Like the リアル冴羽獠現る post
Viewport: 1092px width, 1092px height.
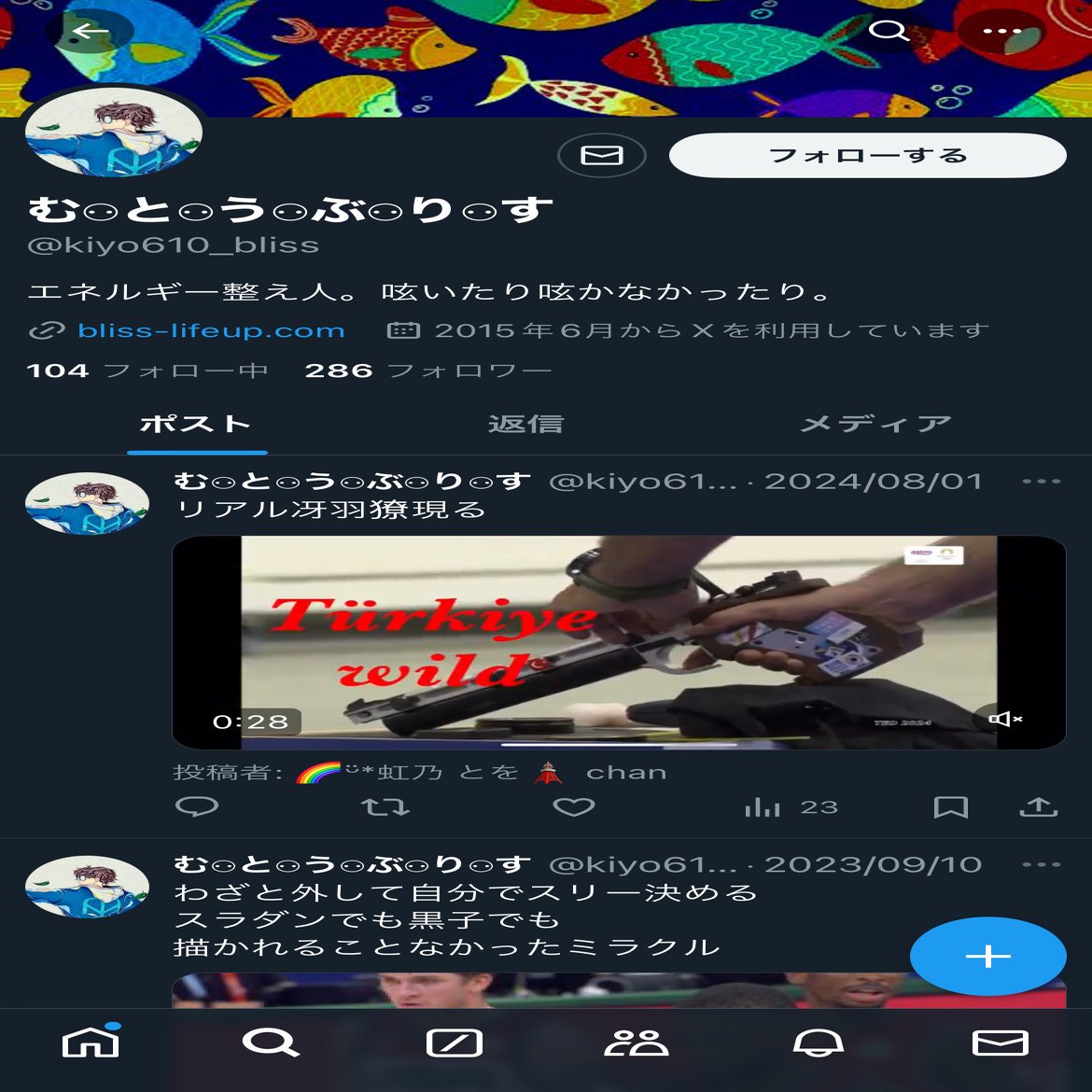574,807
